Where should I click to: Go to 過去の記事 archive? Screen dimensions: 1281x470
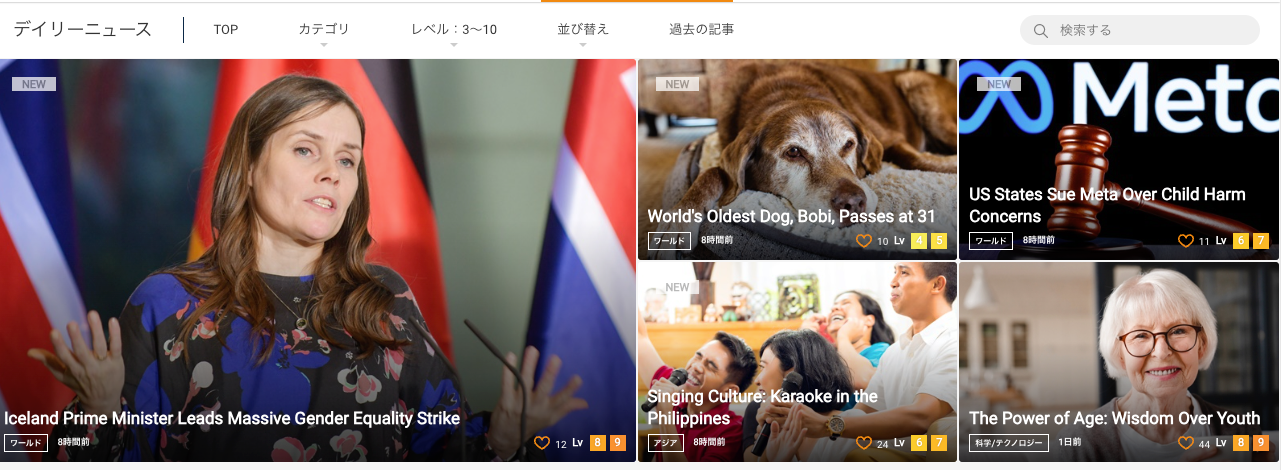click(x=701, y=30)
